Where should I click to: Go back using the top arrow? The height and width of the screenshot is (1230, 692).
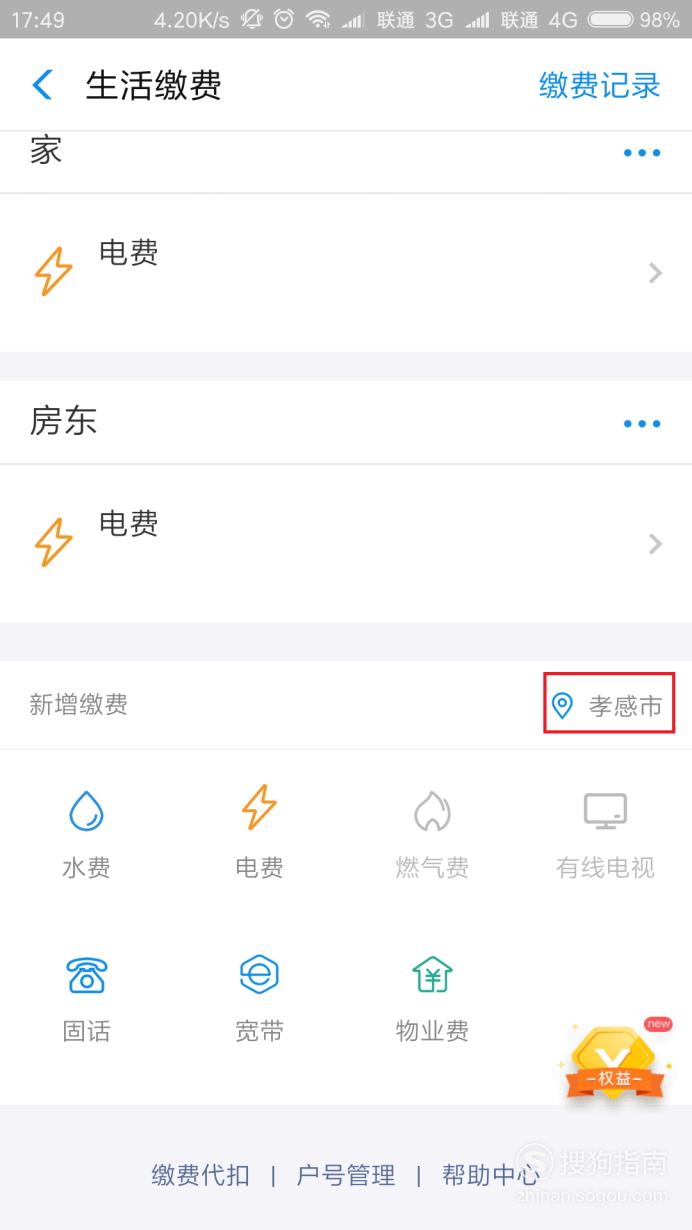42,85
